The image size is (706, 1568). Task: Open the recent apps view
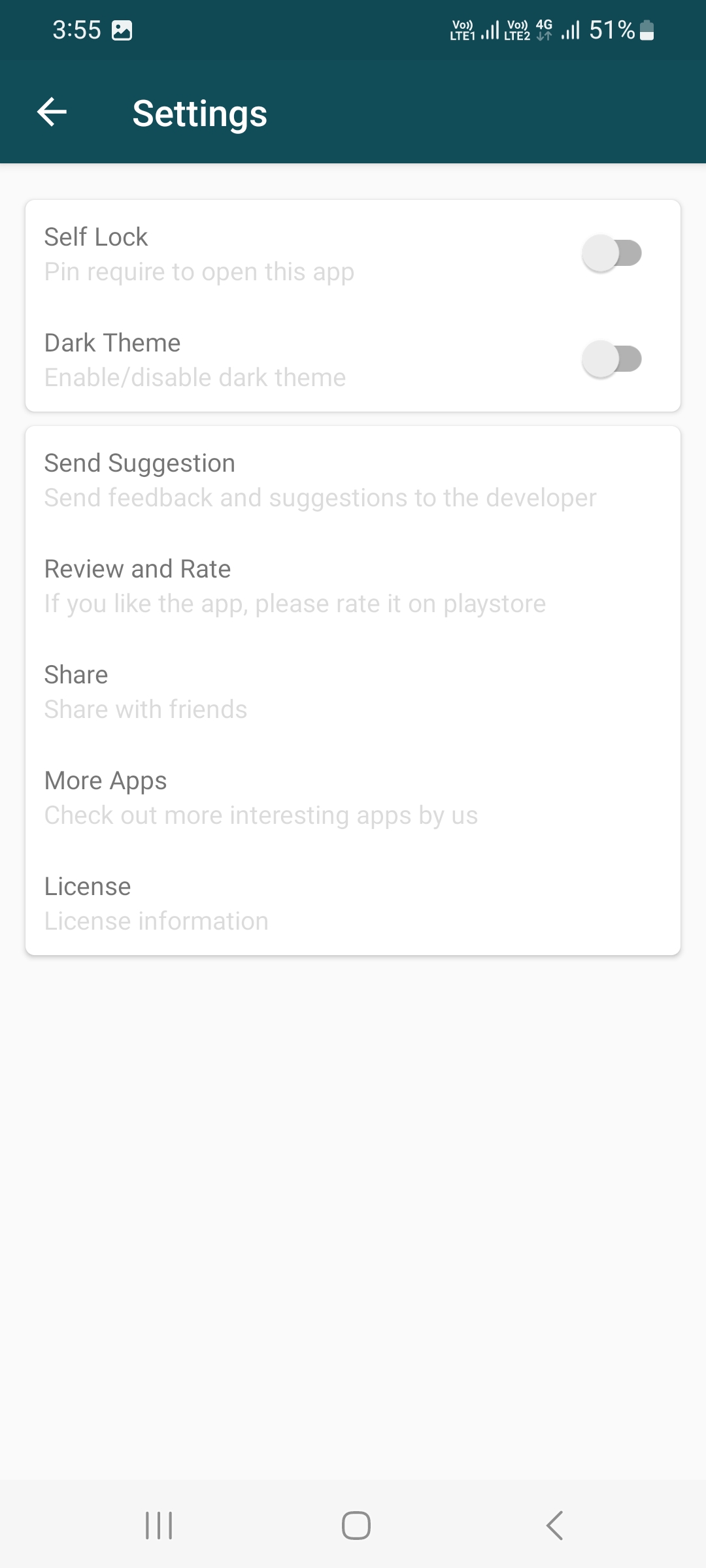click(x=159, y=1526)
